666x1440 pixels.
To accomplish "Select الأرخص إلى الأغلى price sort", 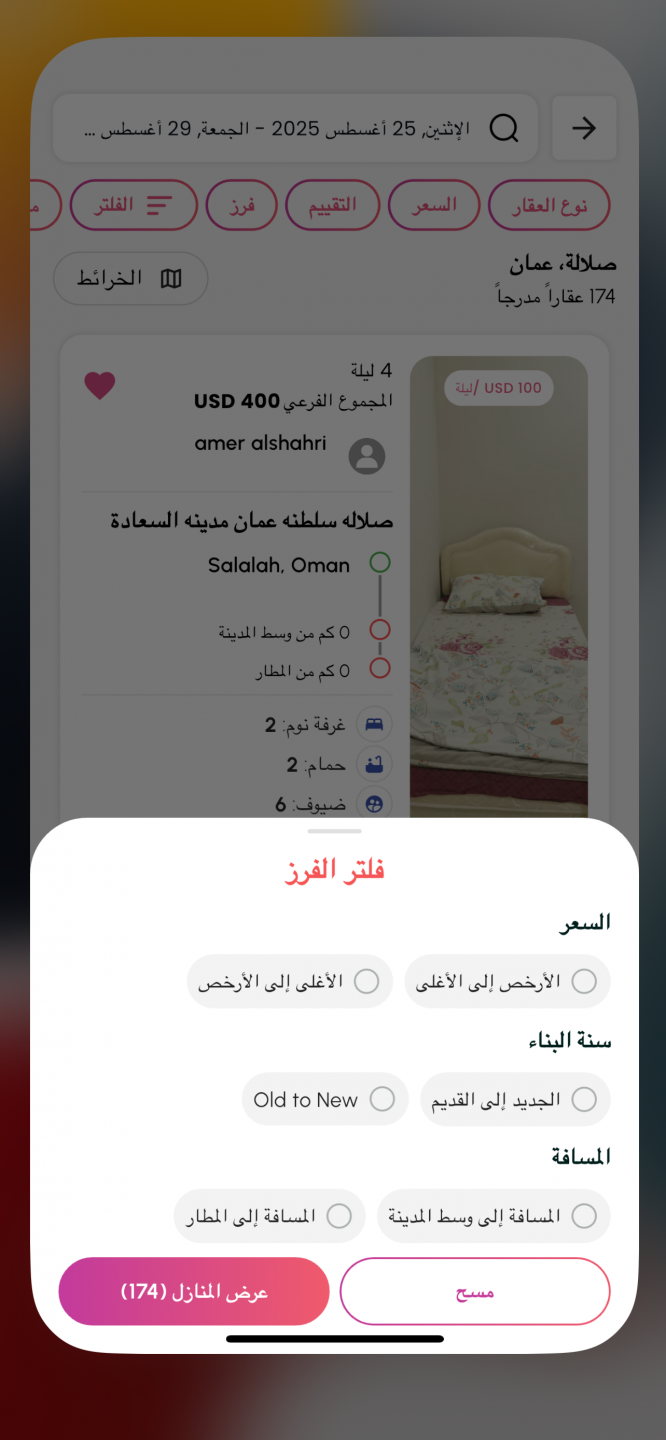I will (x=583, y=981).
